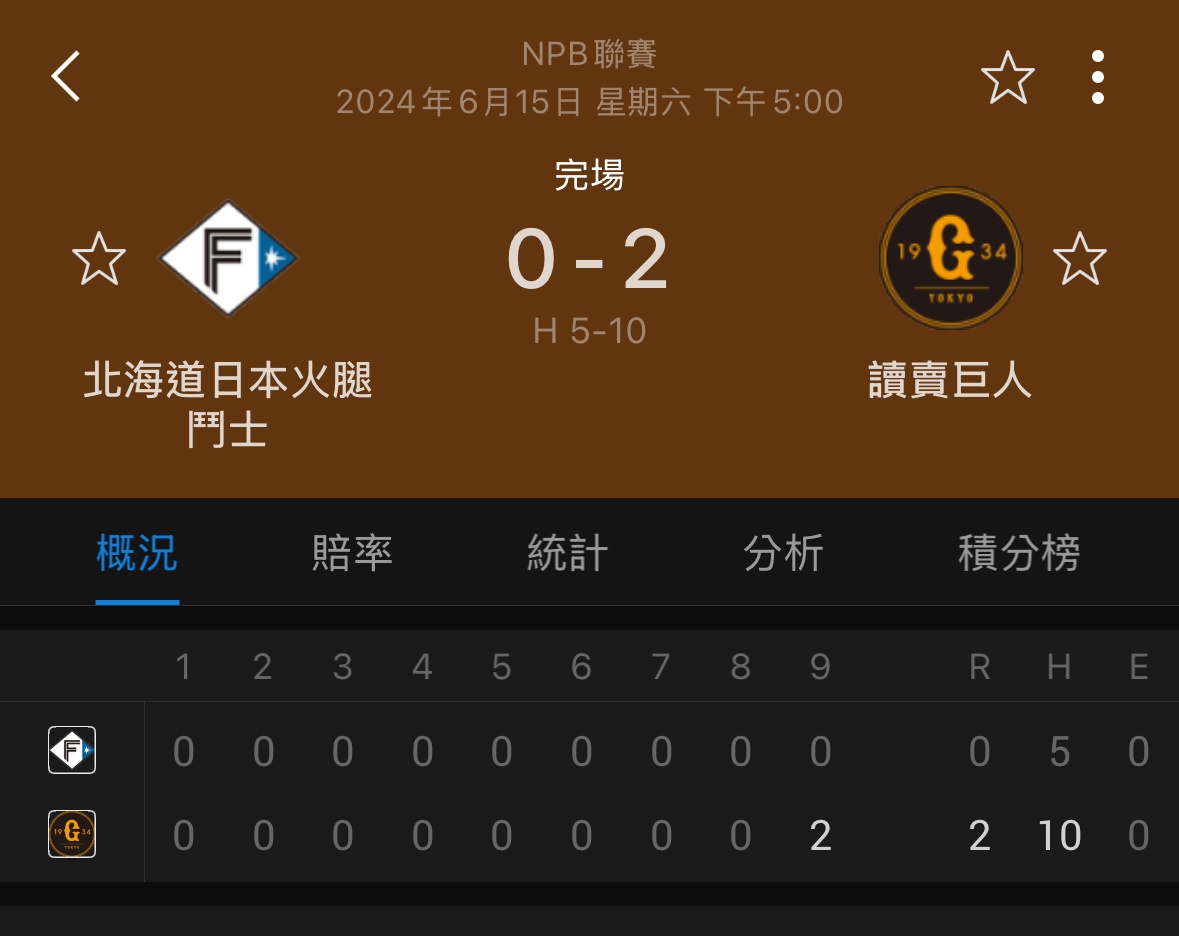Open the 積分榜 tab
The image size is (1179, 936).
pos(1018,553)
